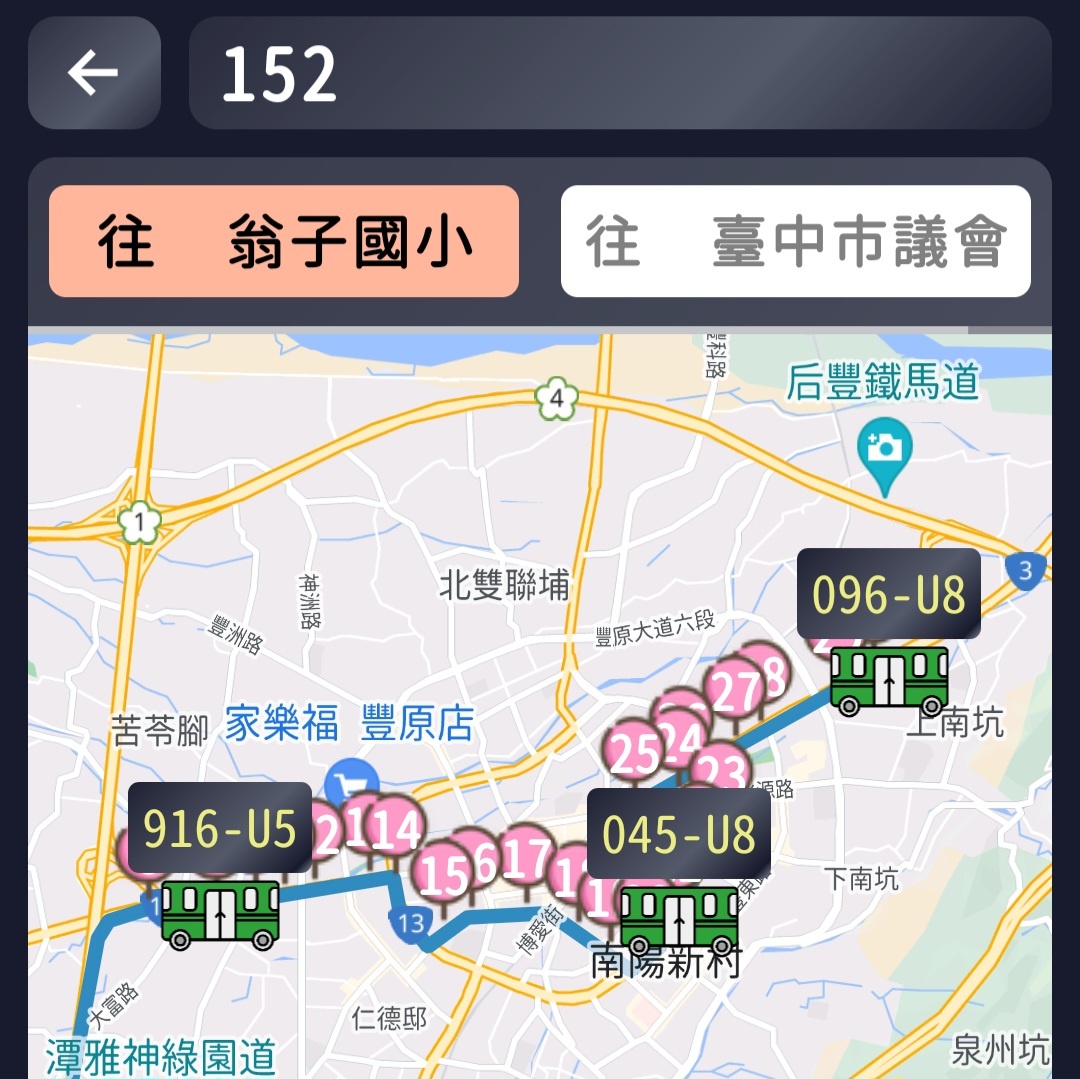Tap the route search field showing 152
Screen dimensions: 1080x1079
click(620, 73)
